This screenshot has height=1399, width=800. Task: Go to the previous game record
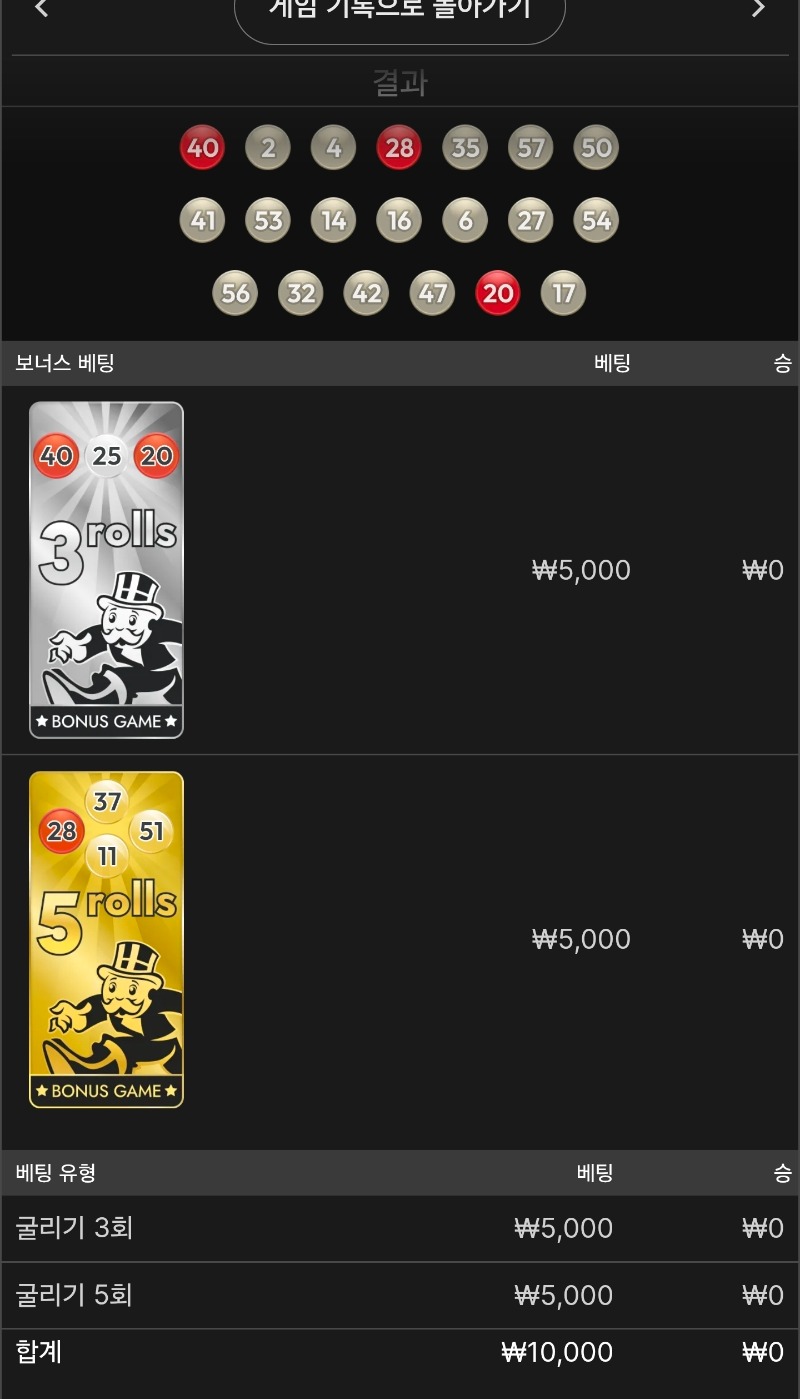[x=41, y=9]
